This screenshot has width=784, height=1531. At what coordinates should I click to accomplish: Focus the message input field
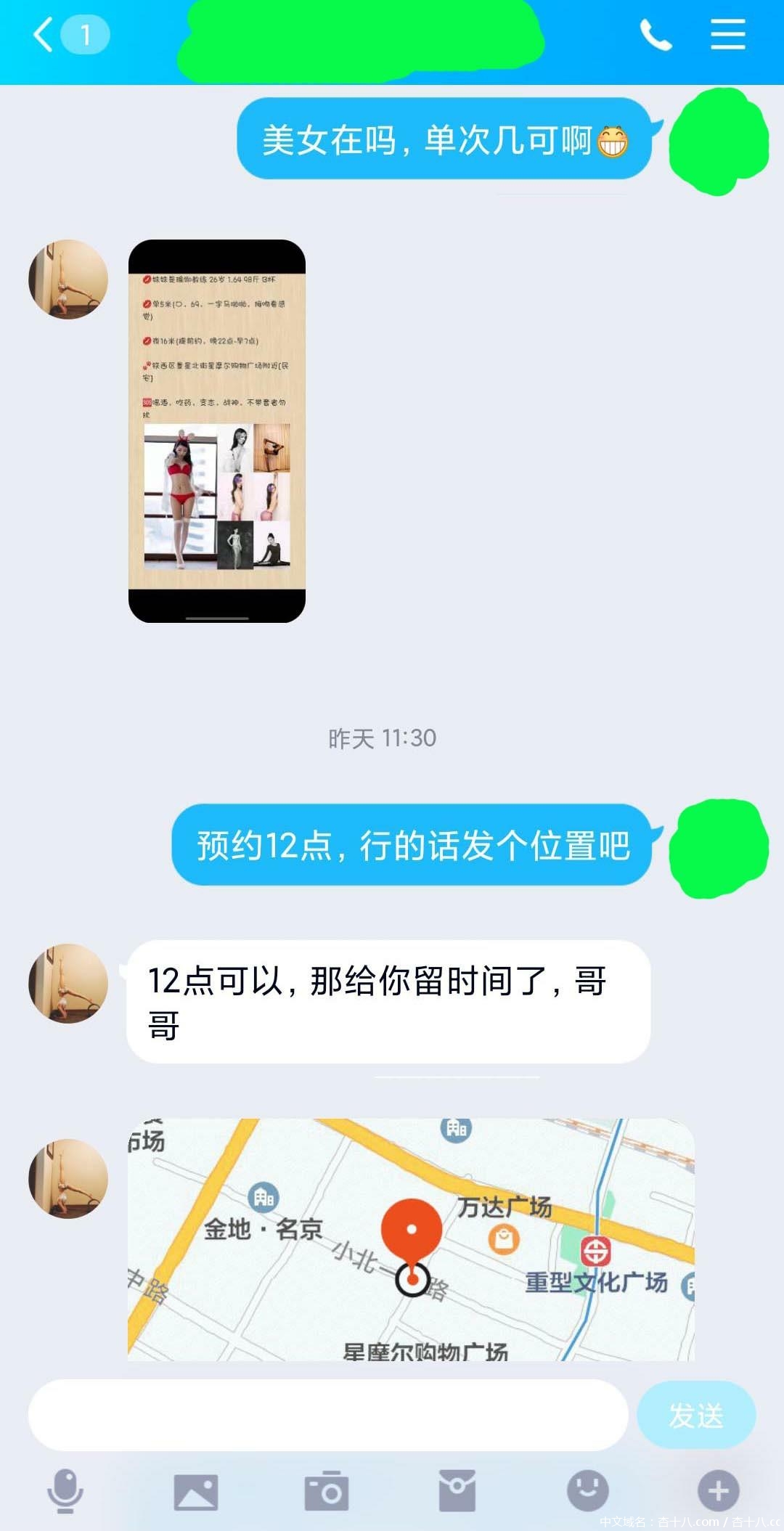(x=327, y=1415)
